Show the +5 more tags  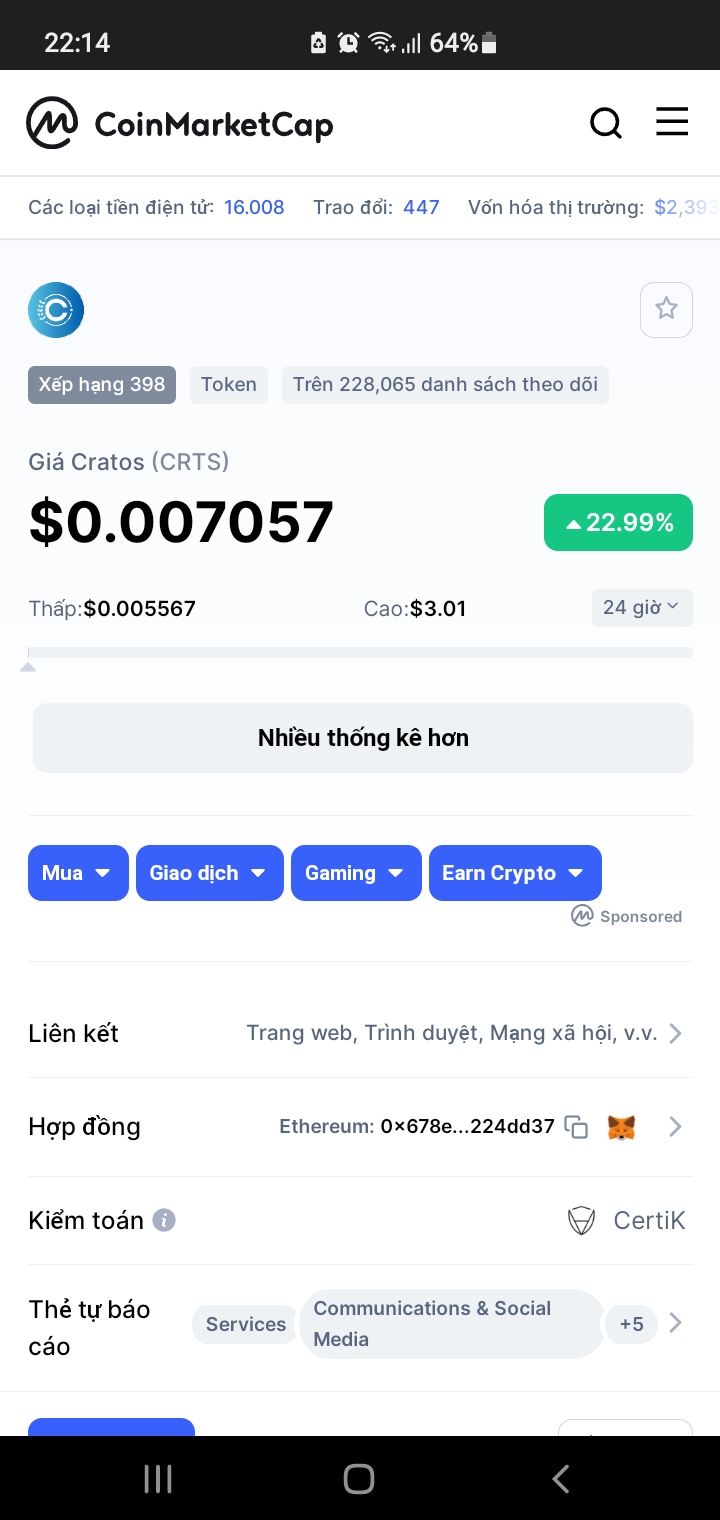[x=631, y=1324]
